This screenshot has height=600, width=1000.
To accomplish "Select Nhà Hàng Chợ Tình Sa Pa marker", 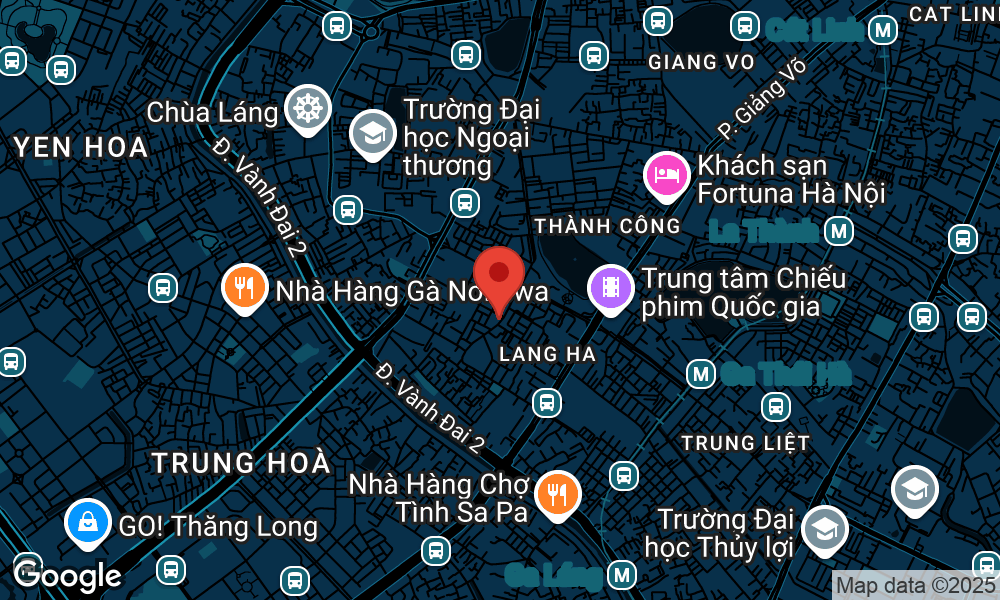I will [x=557, y=493].
